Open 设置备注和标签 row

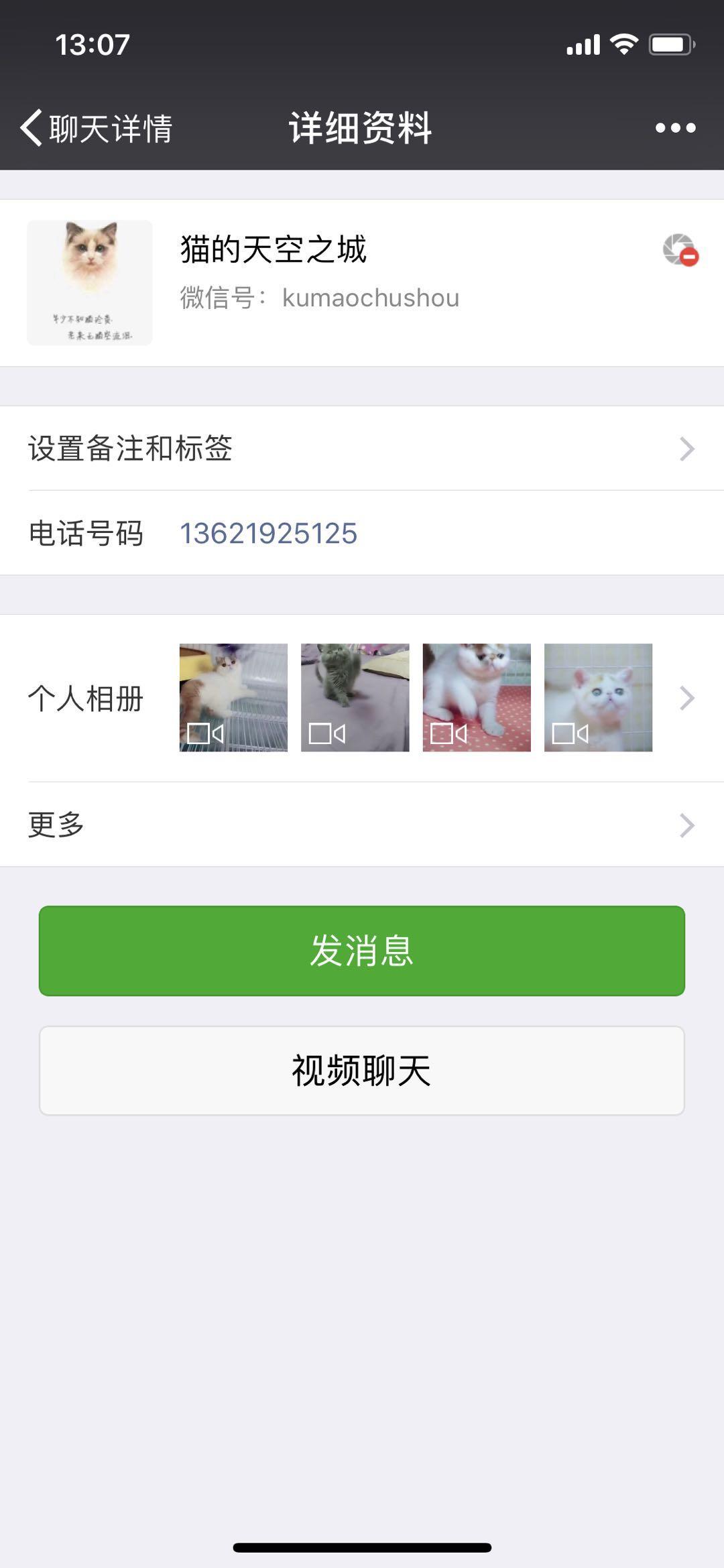pos(362,448)
